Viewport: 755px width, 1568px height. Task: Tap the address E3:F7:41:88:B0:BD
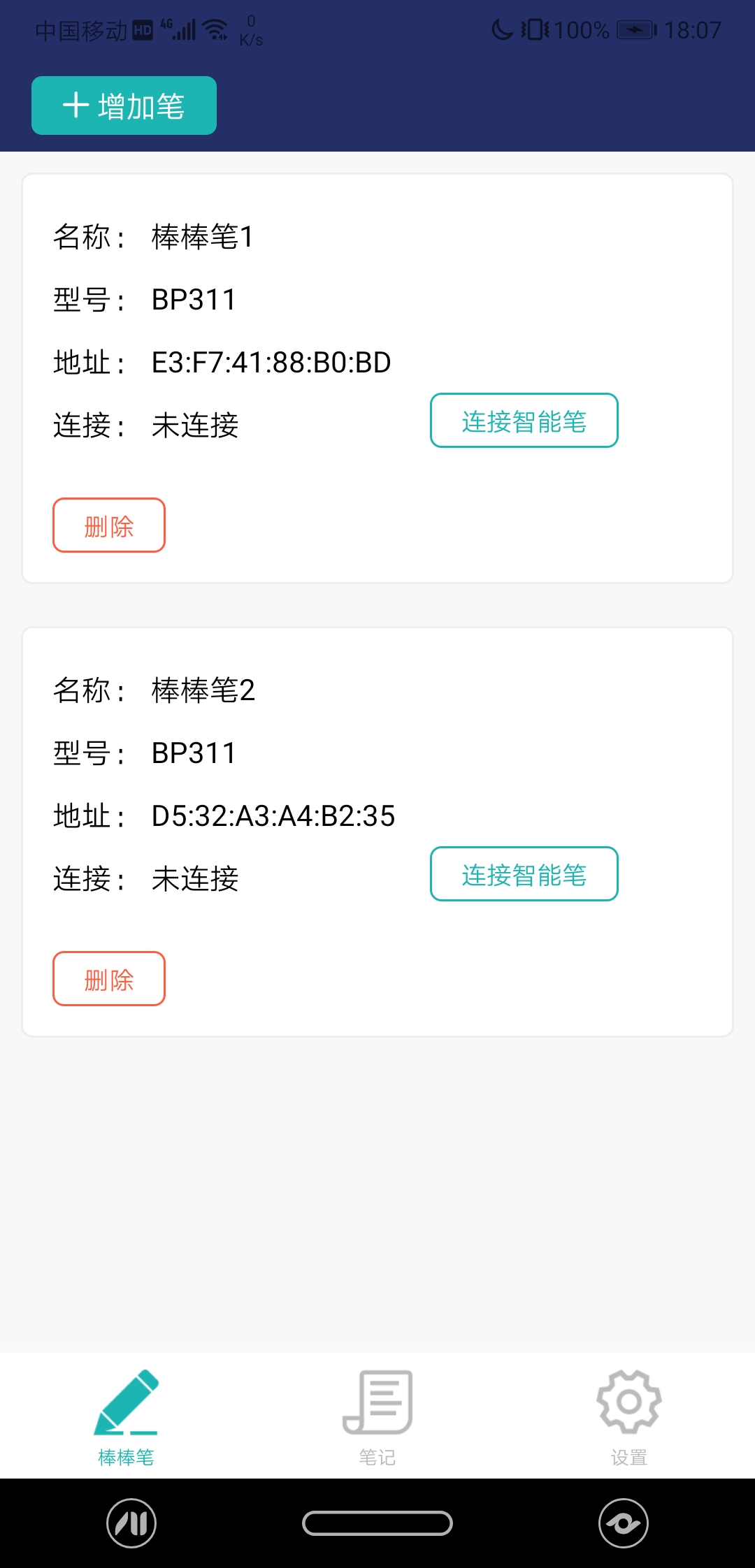click(271, 362)
